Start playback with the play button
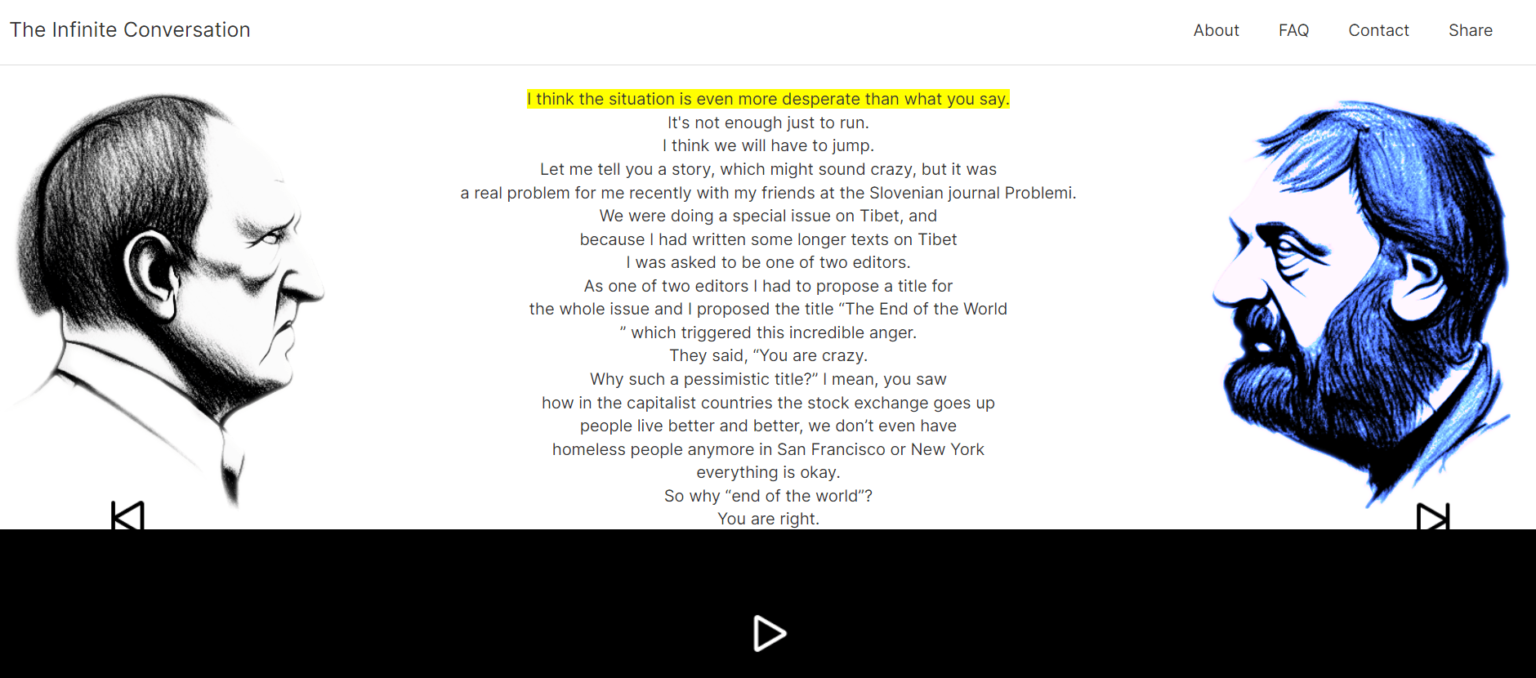This screenshot has height=678, width=1536. coord(768,633)
